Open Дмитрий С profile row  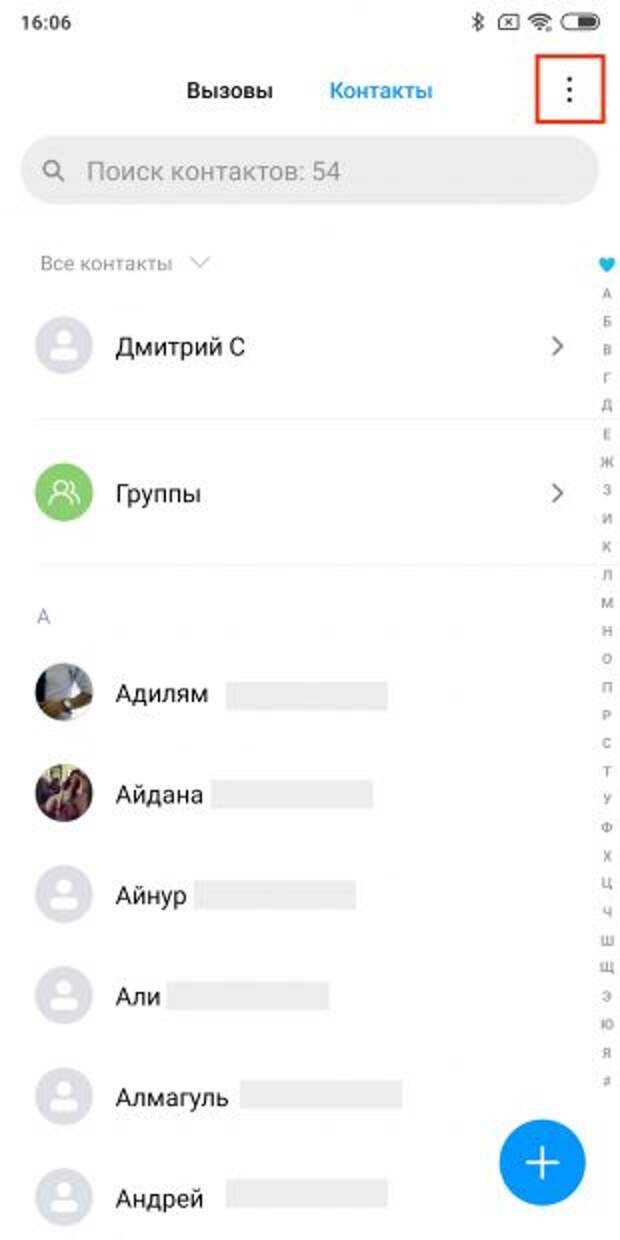pyautogui.click(x=300, y=347)
